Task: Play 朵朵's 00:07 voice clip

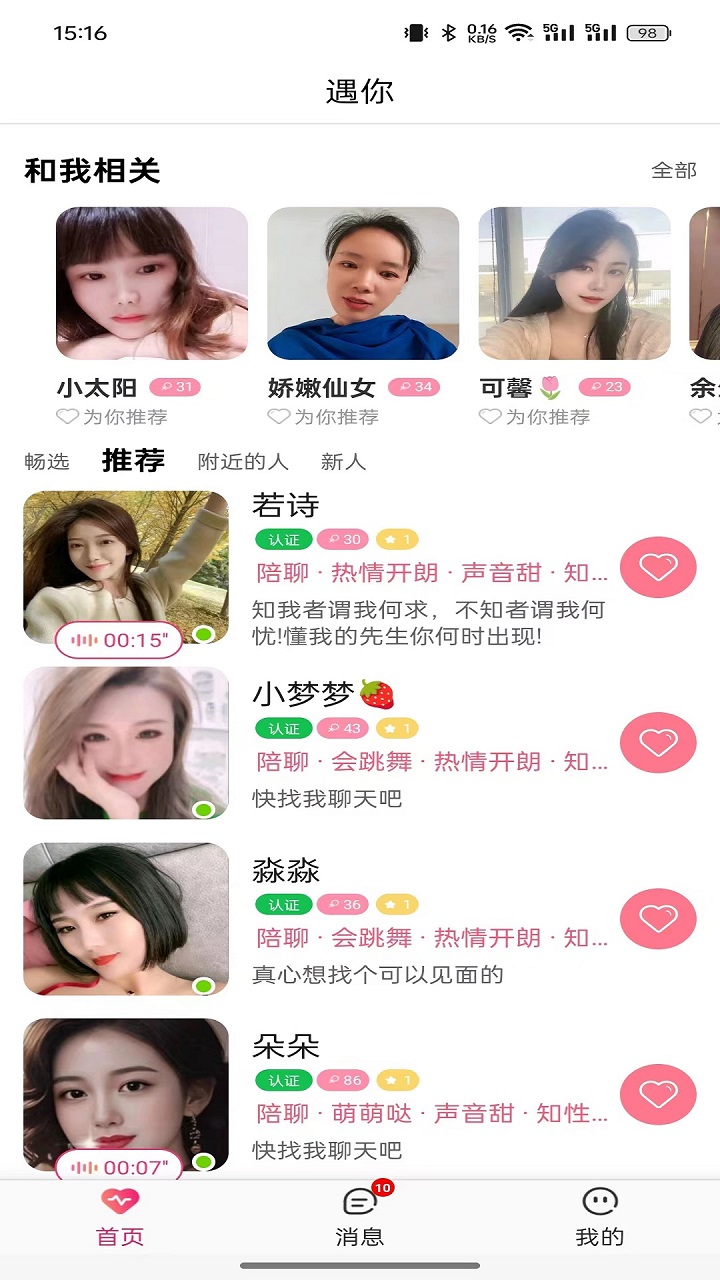Action: [x=119, y=1167]
